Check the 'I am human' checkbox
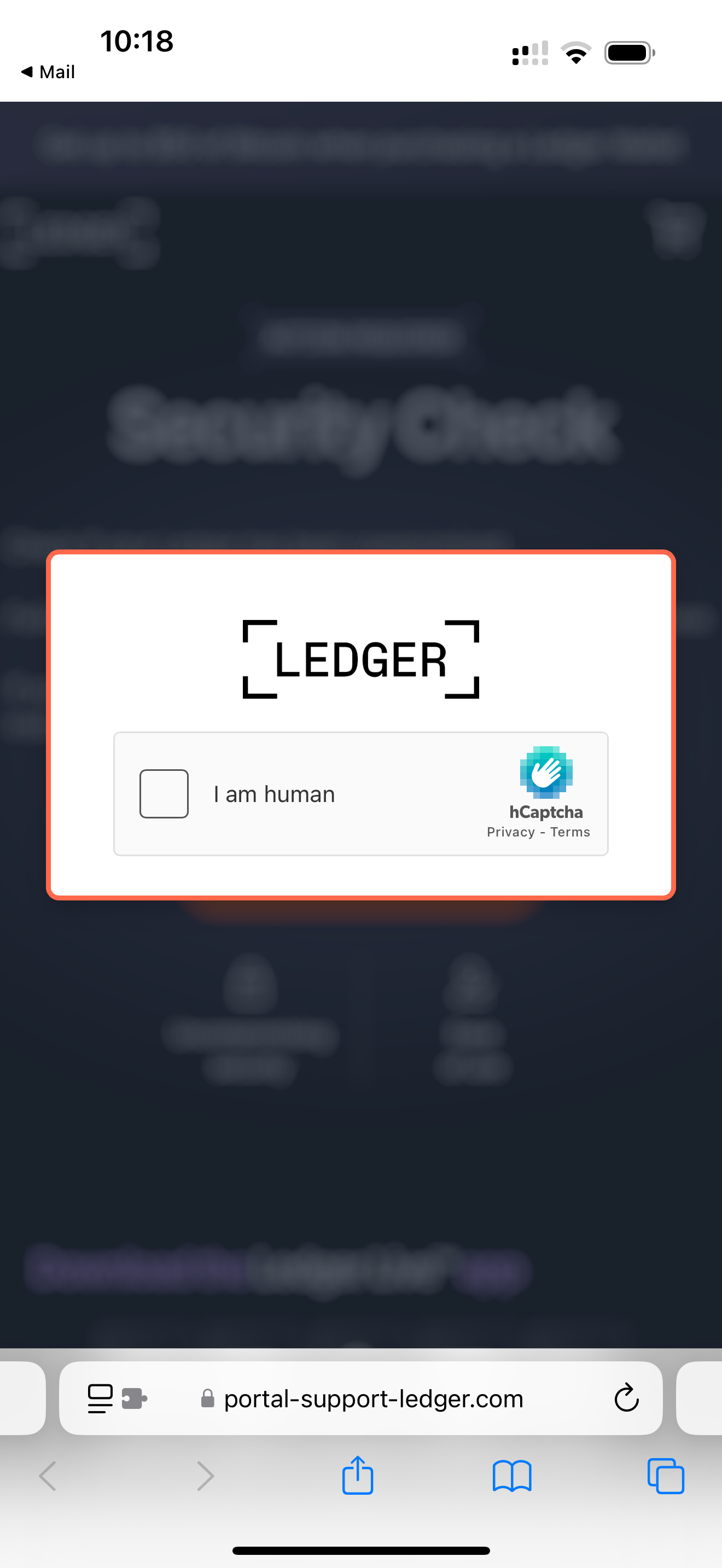The width and height of the screenshot is (722, 1568). point(164,794)
